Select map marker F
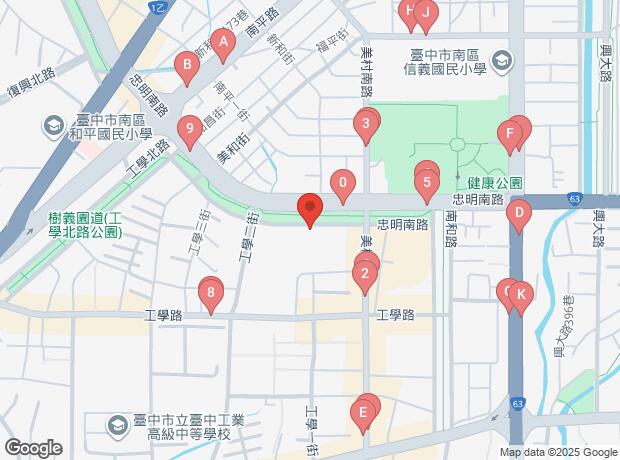Image resolution: width=620 pixels, height=460 pixels. pyautogui.click(x=510, y=134)
